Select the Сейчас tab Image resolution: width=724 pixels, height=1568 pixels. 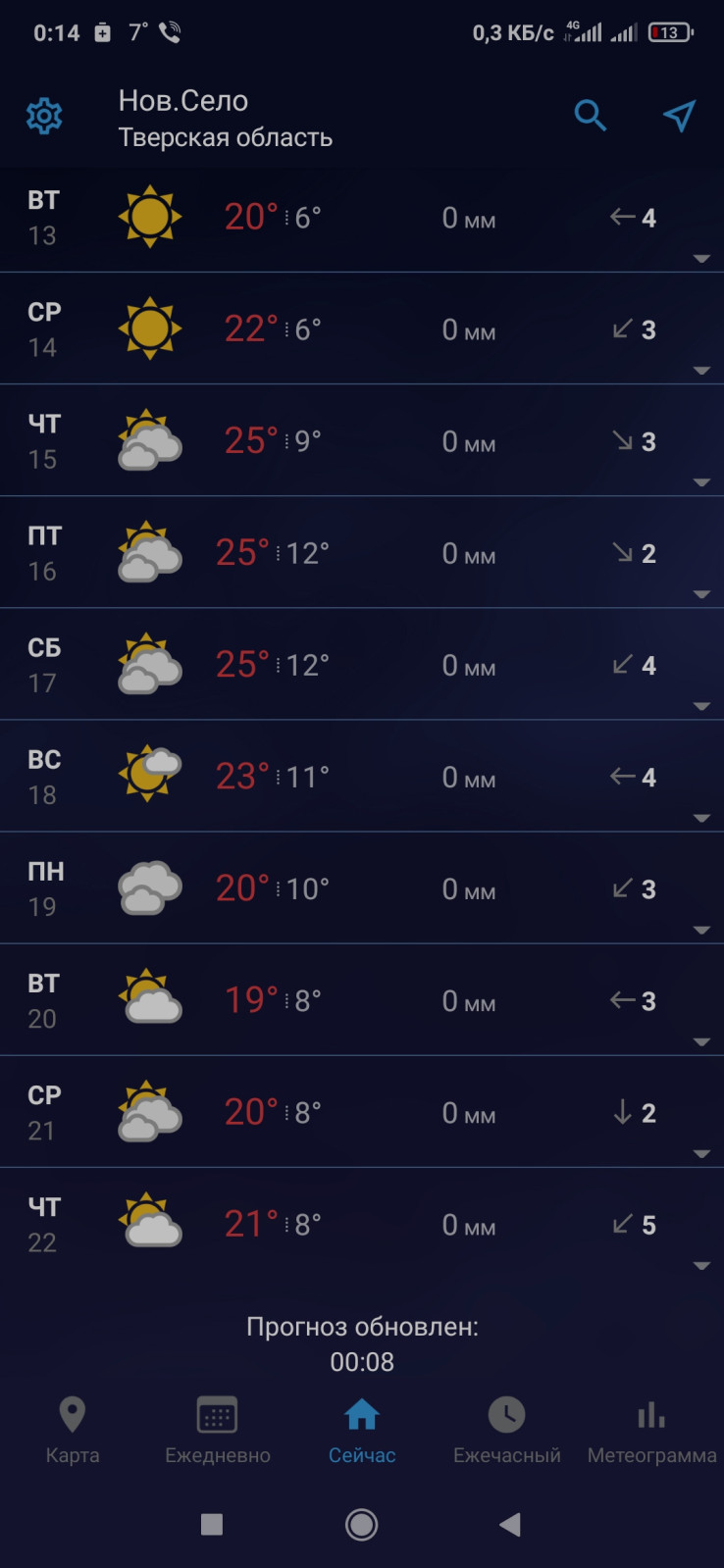[x=362, y=1431]
